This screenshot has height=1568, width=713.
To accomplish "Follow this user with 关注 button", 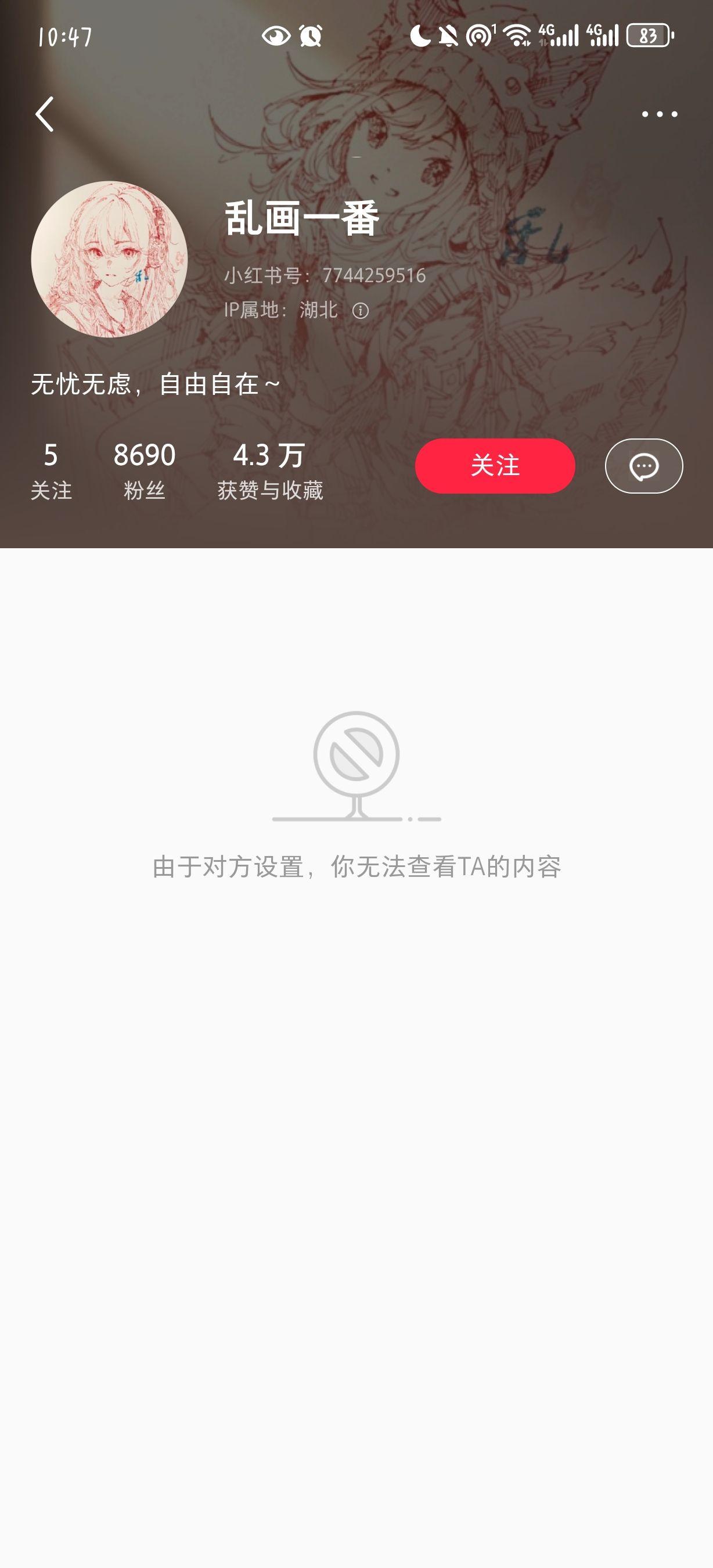I will pos(495,466).
